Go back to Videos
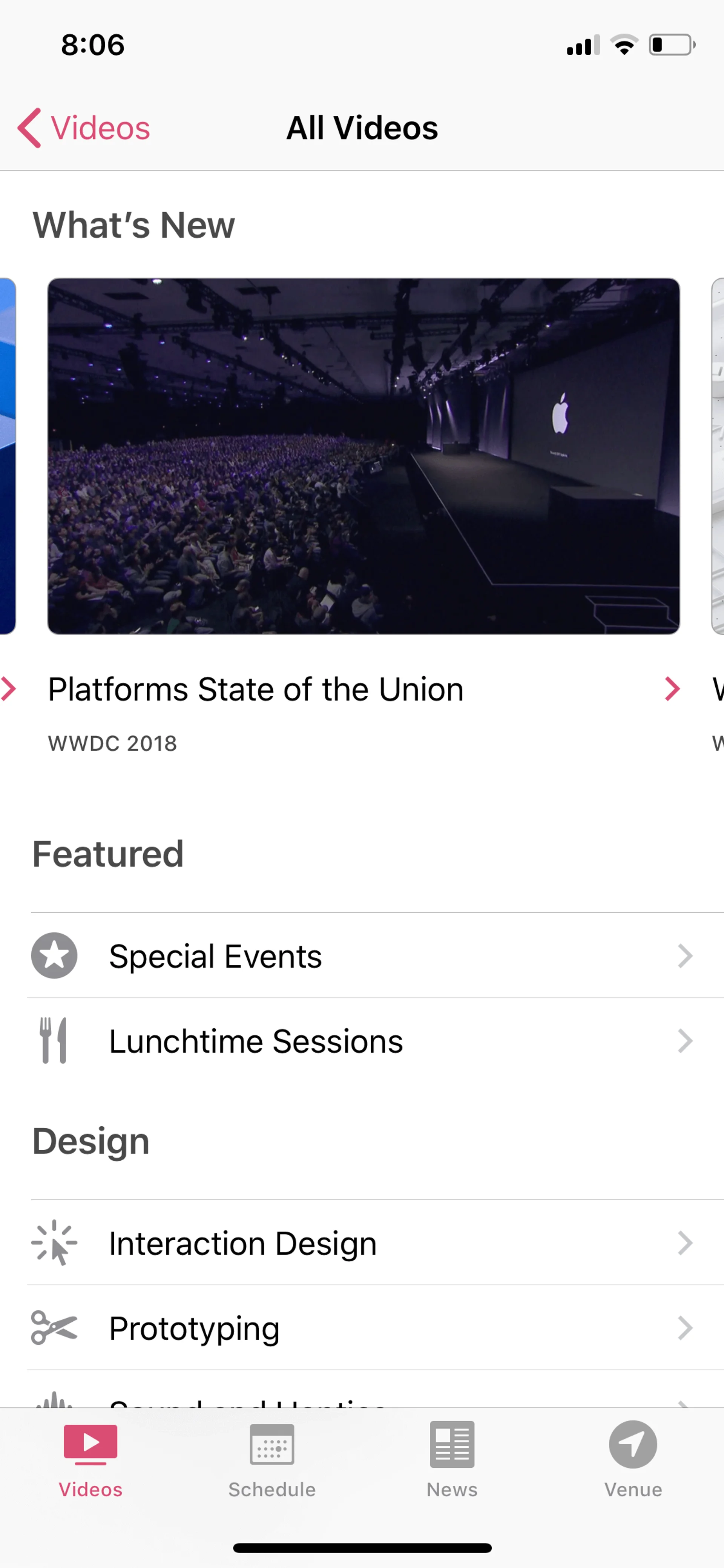The image size is (724, 1568). coord(84,128)
